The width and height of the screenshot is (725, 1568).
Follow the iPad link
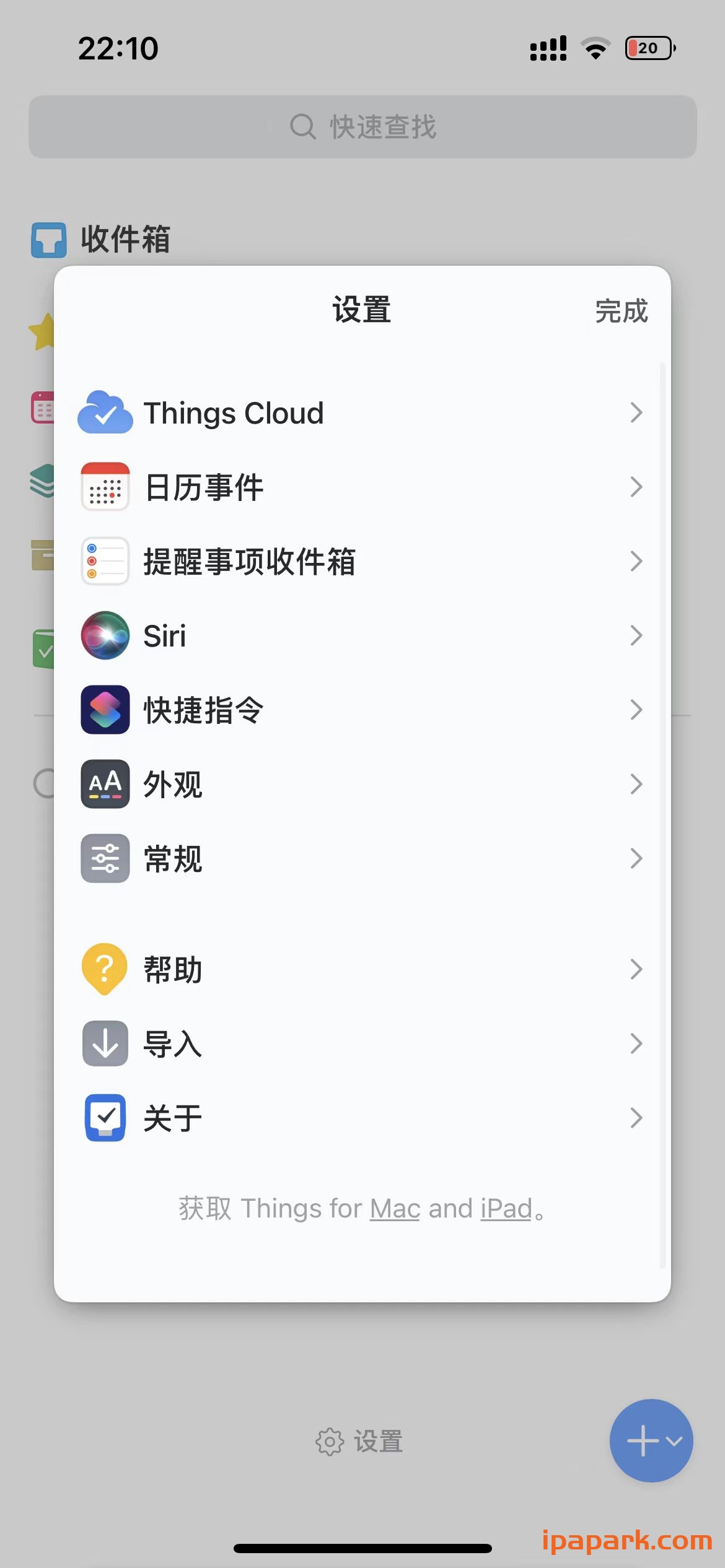tap(504, 1208)
